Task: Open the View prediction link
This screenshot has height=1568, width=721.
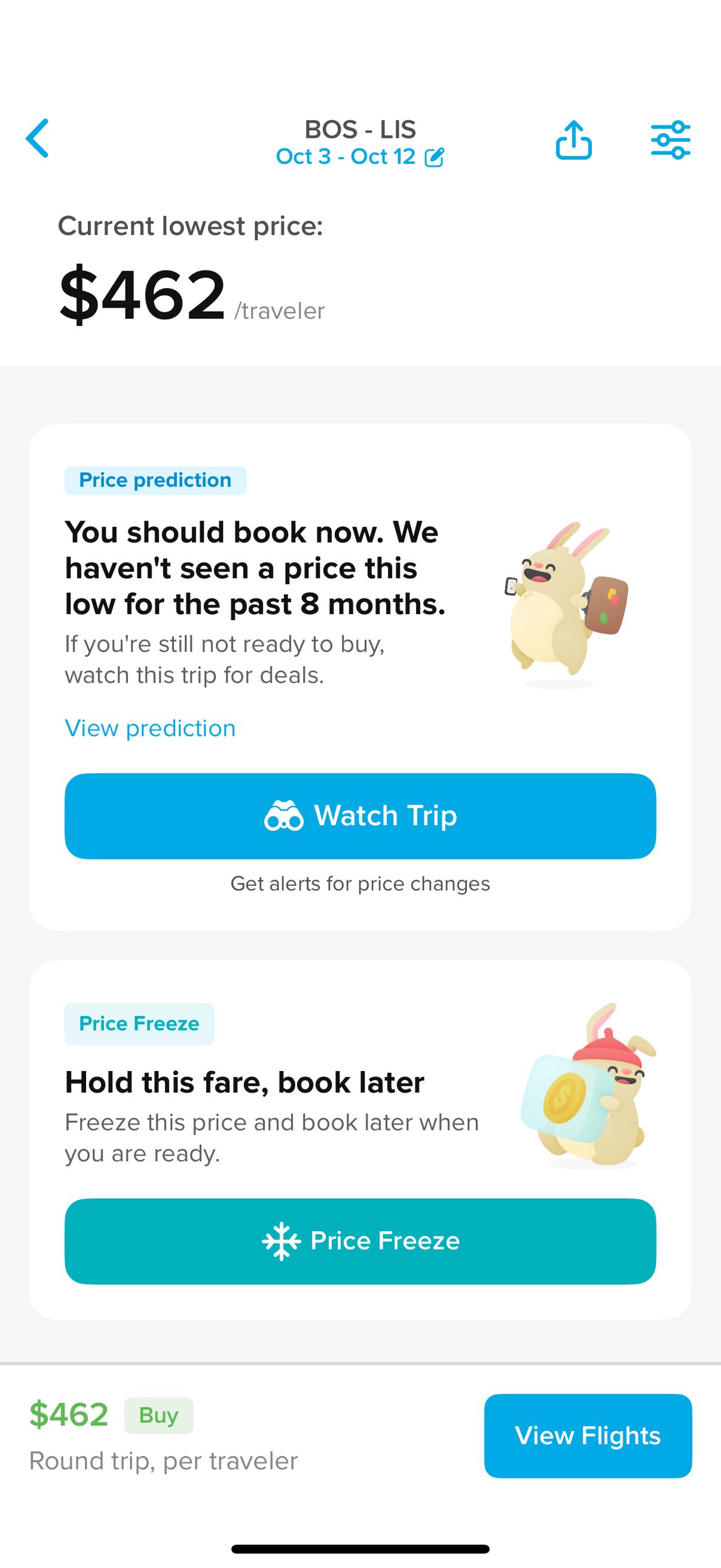Action: coord(150,728)
